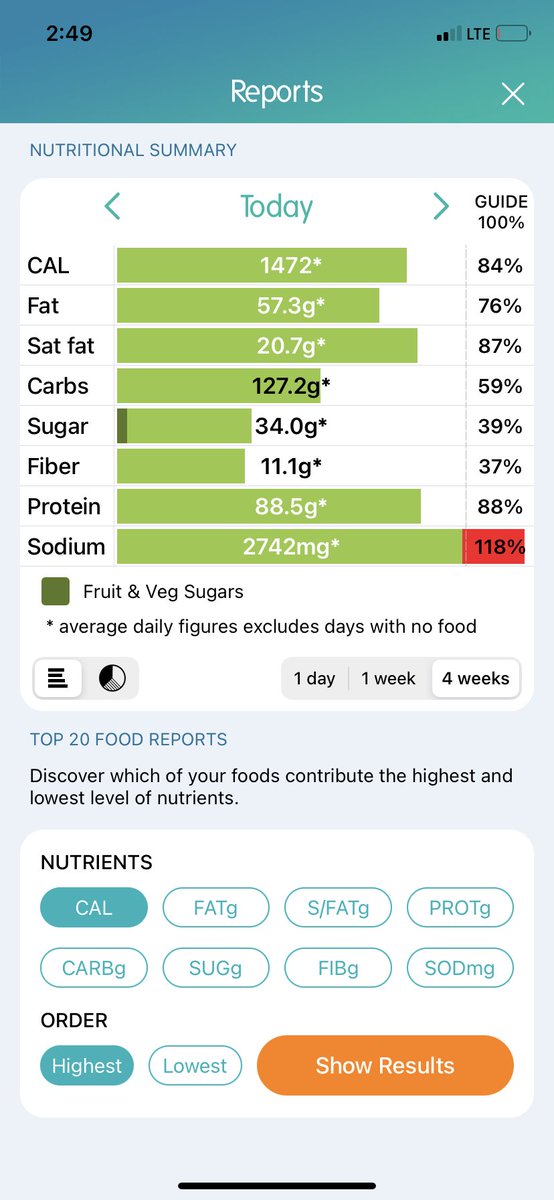Choose the CAL nutrient chip
This screenshot has width=554, height=1200.
pyautogui.click(x=94, y=908)
